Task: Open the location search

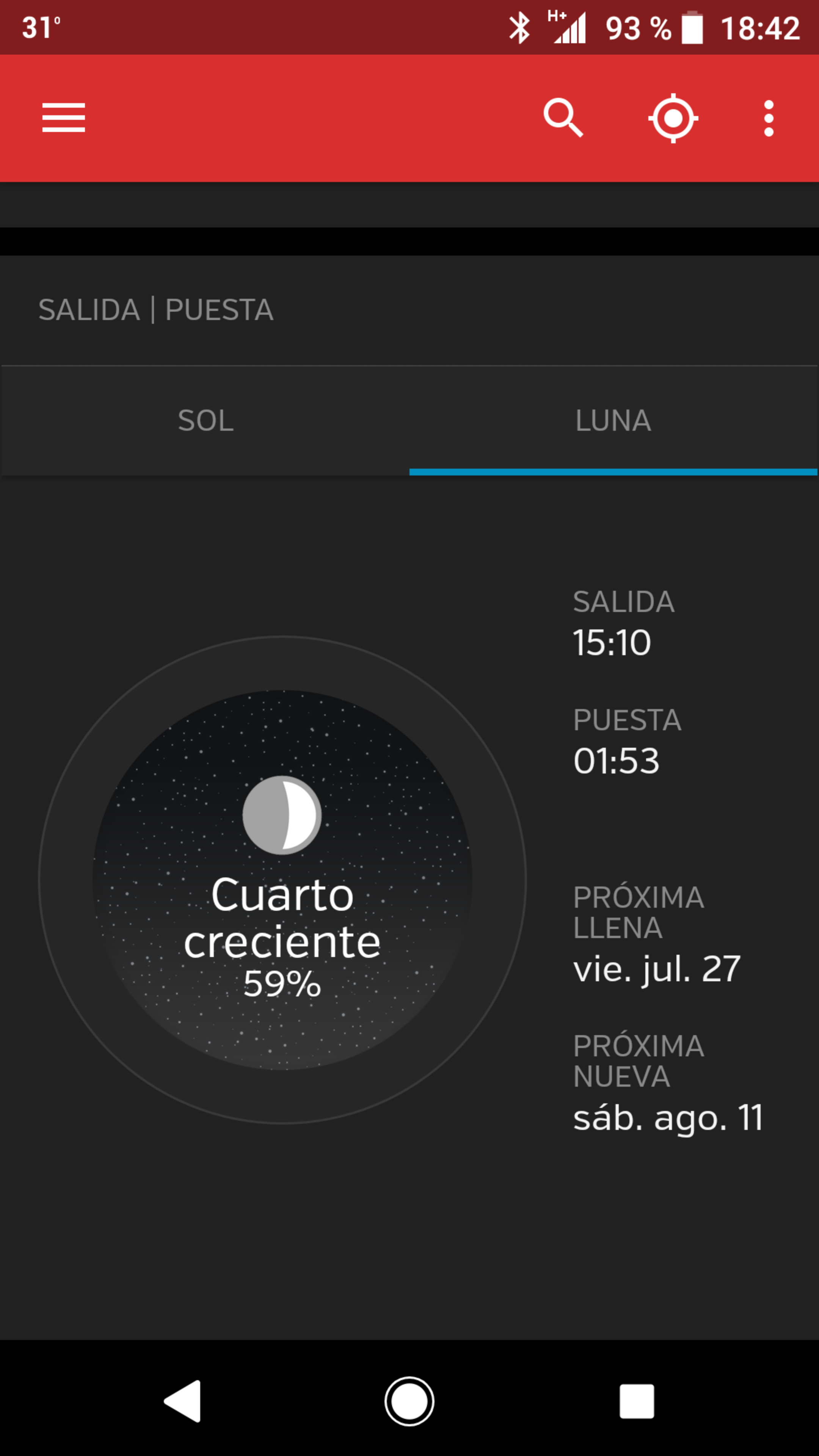Action: [562, 118]
